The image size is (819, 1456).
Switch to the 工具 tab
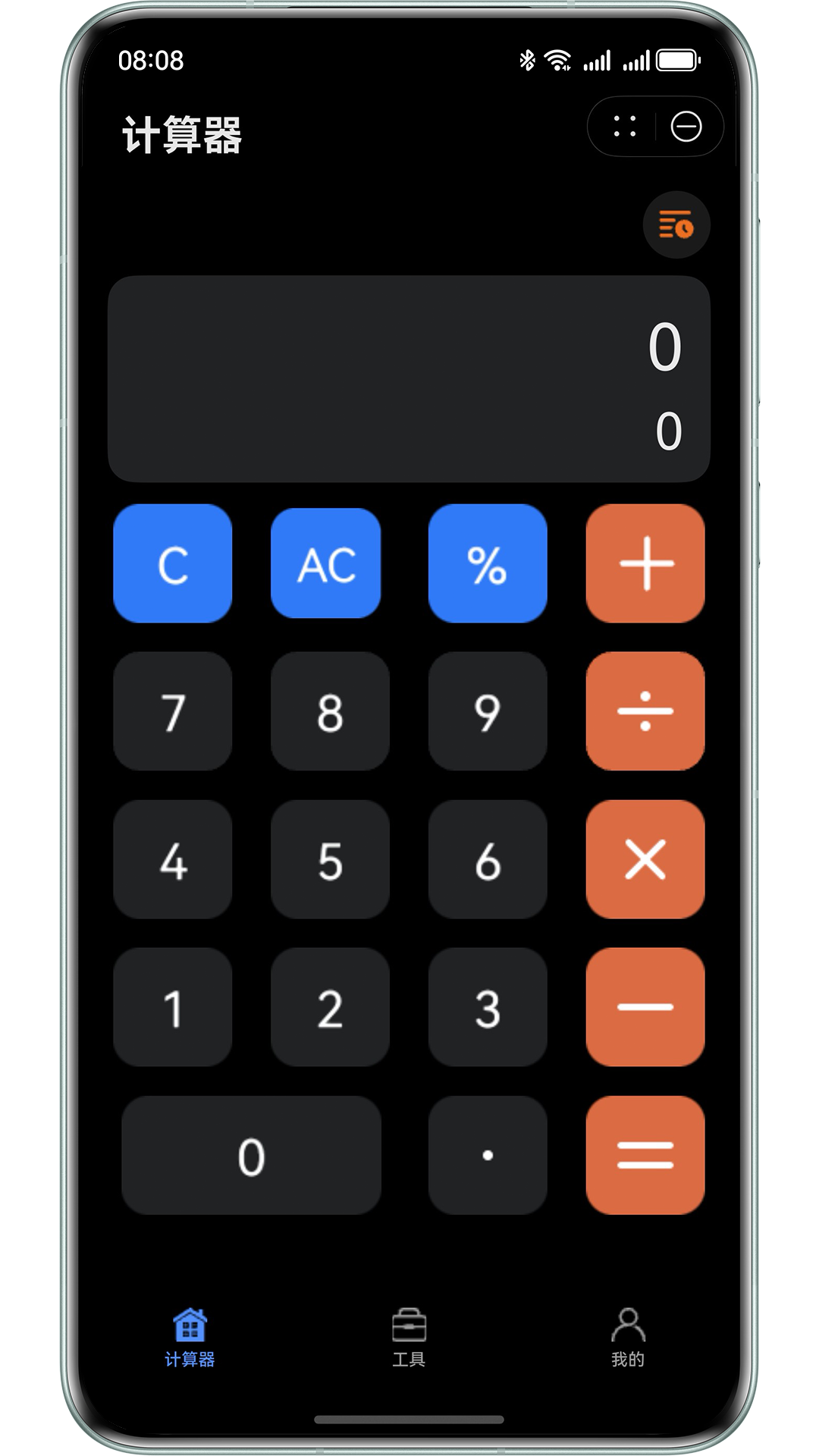(x=409, y=1338)
